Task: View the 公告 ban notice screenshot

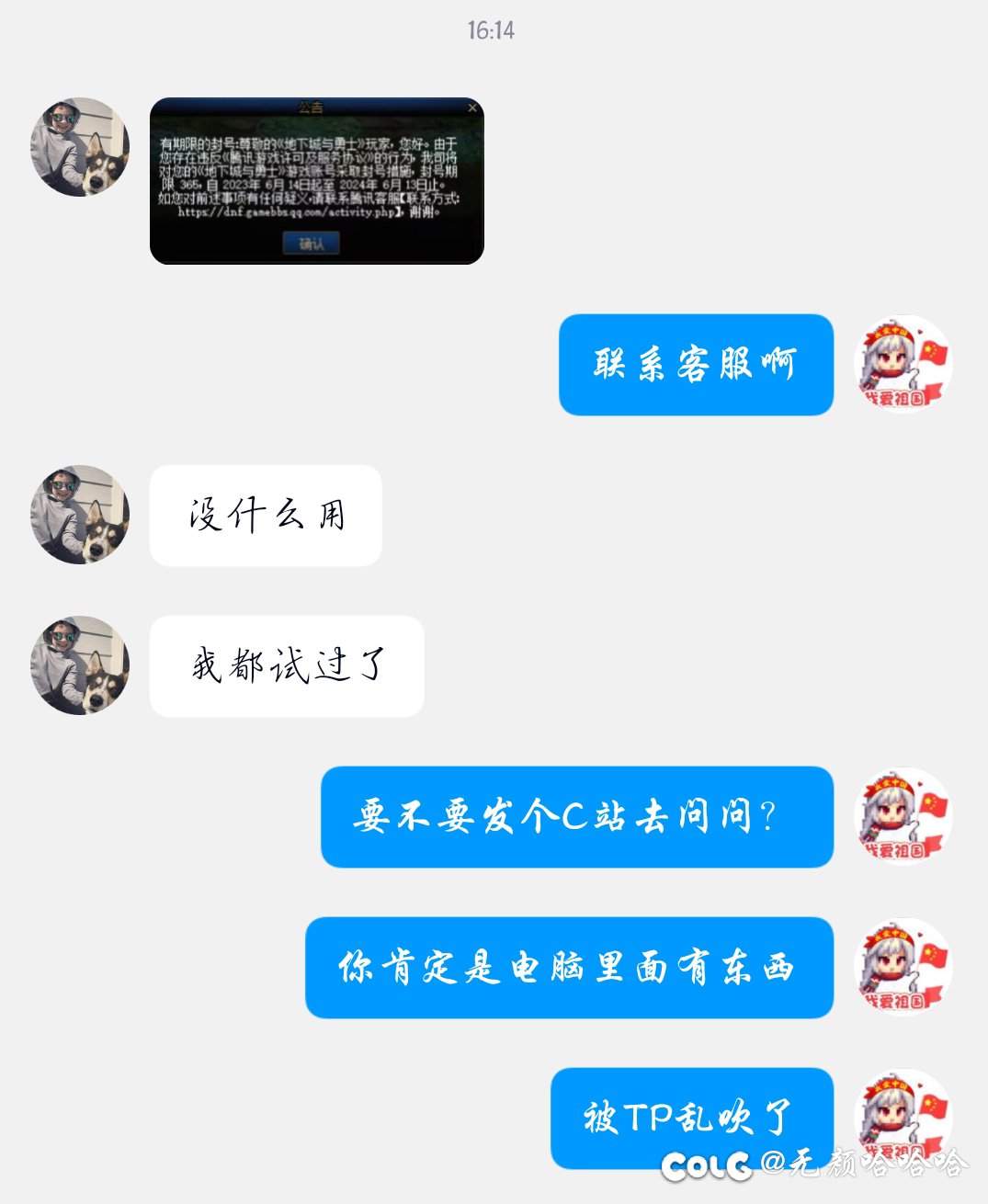Action: click(x=315, y=181)
